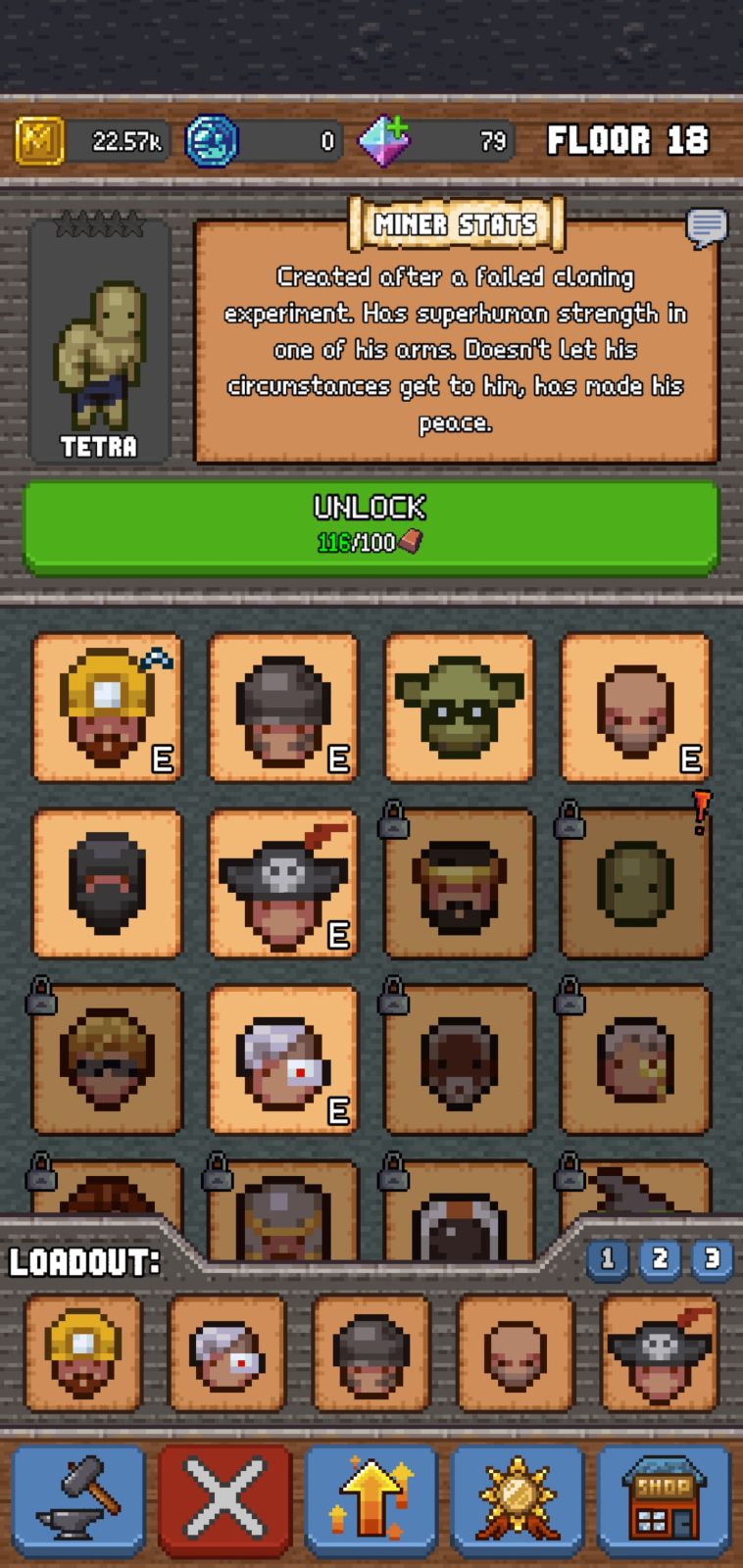
Task: Select the locked blond sunglasses miner
Action: coord(107,1058)
